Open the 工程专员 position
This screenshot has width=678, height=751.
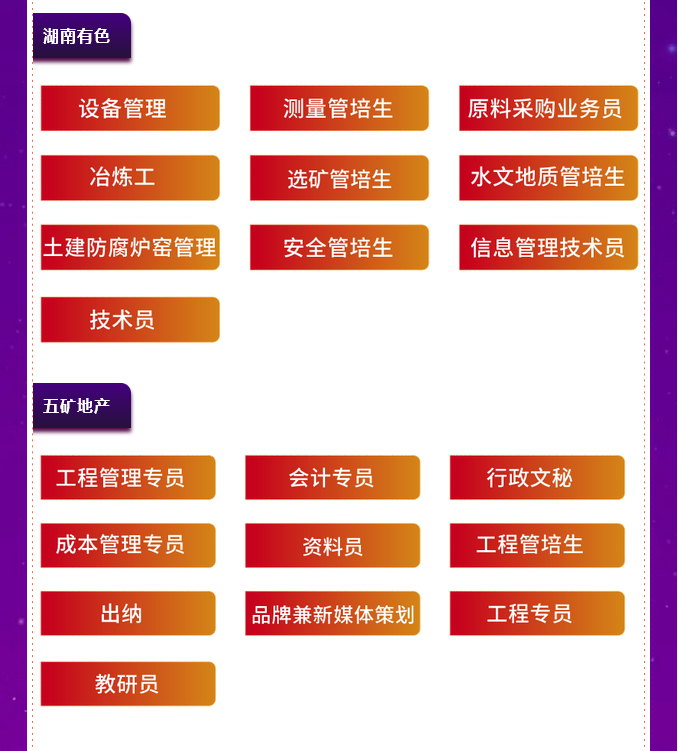click(x=537, y=613)
